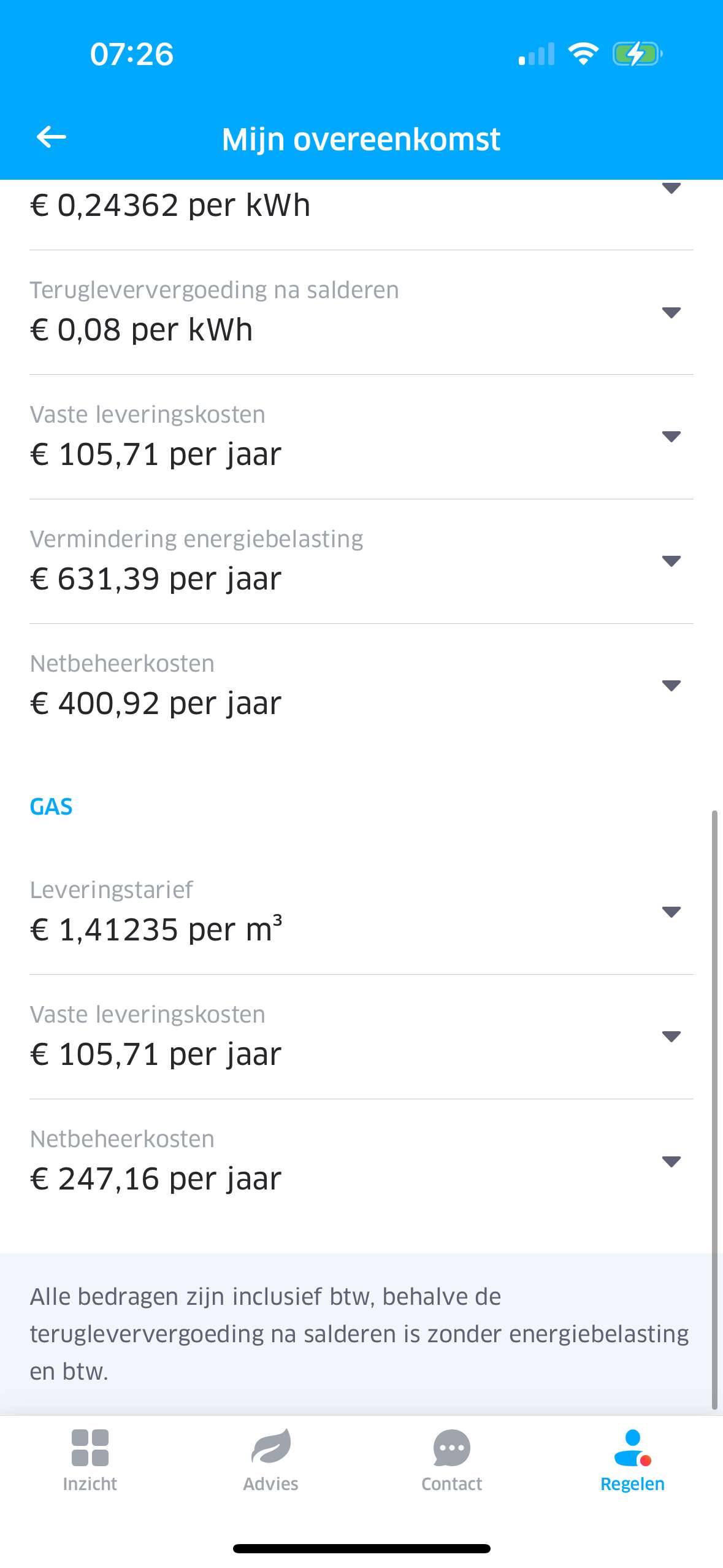Switch to the Inzicht tab
The height and width of the screenshot is (1568, 723).
point(90,1461)
